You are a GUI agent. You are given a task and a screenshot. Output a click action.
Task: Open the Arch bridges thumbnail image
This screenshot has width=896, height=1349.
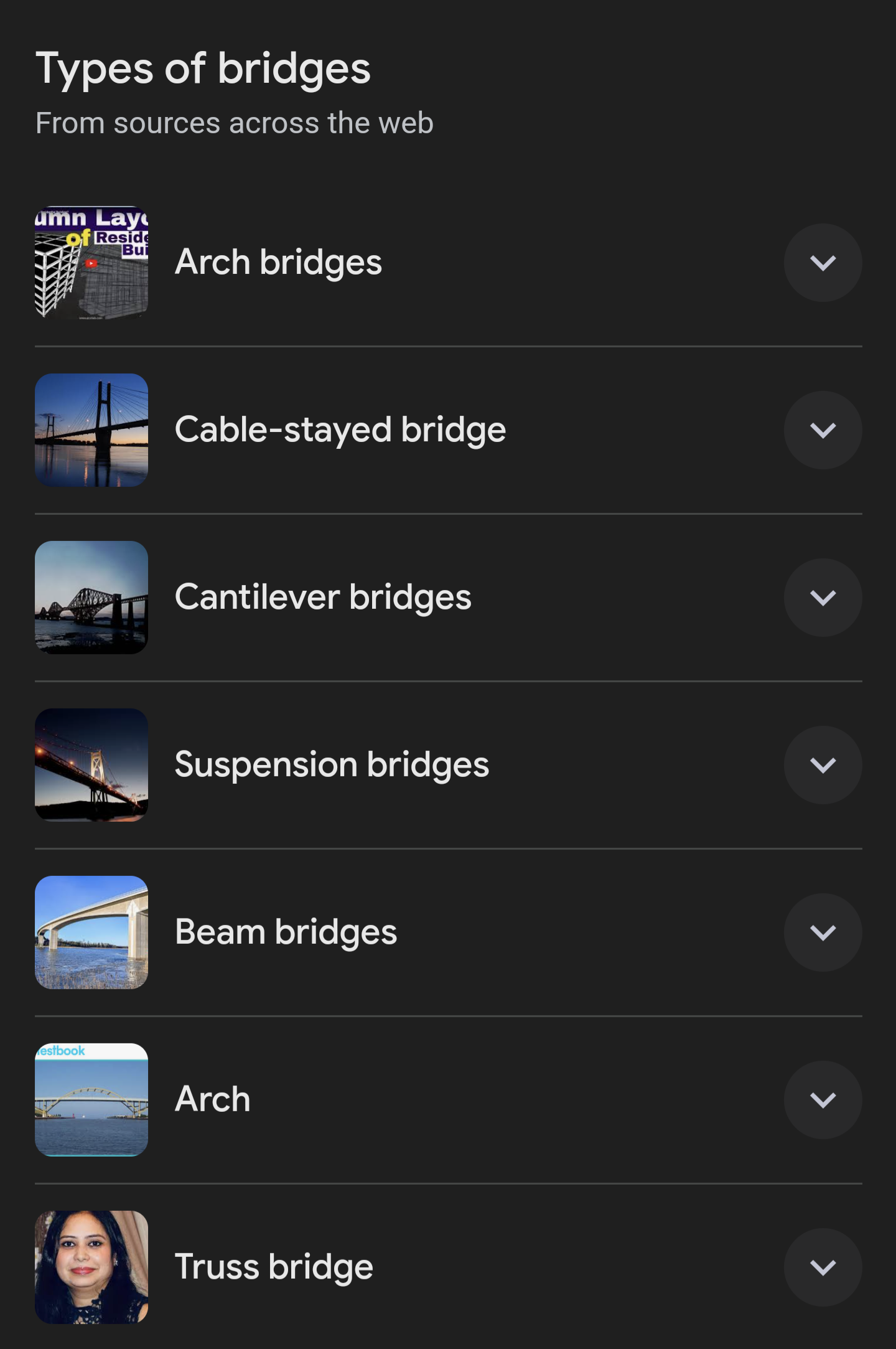pyautogui.click(x=91, y=262)
